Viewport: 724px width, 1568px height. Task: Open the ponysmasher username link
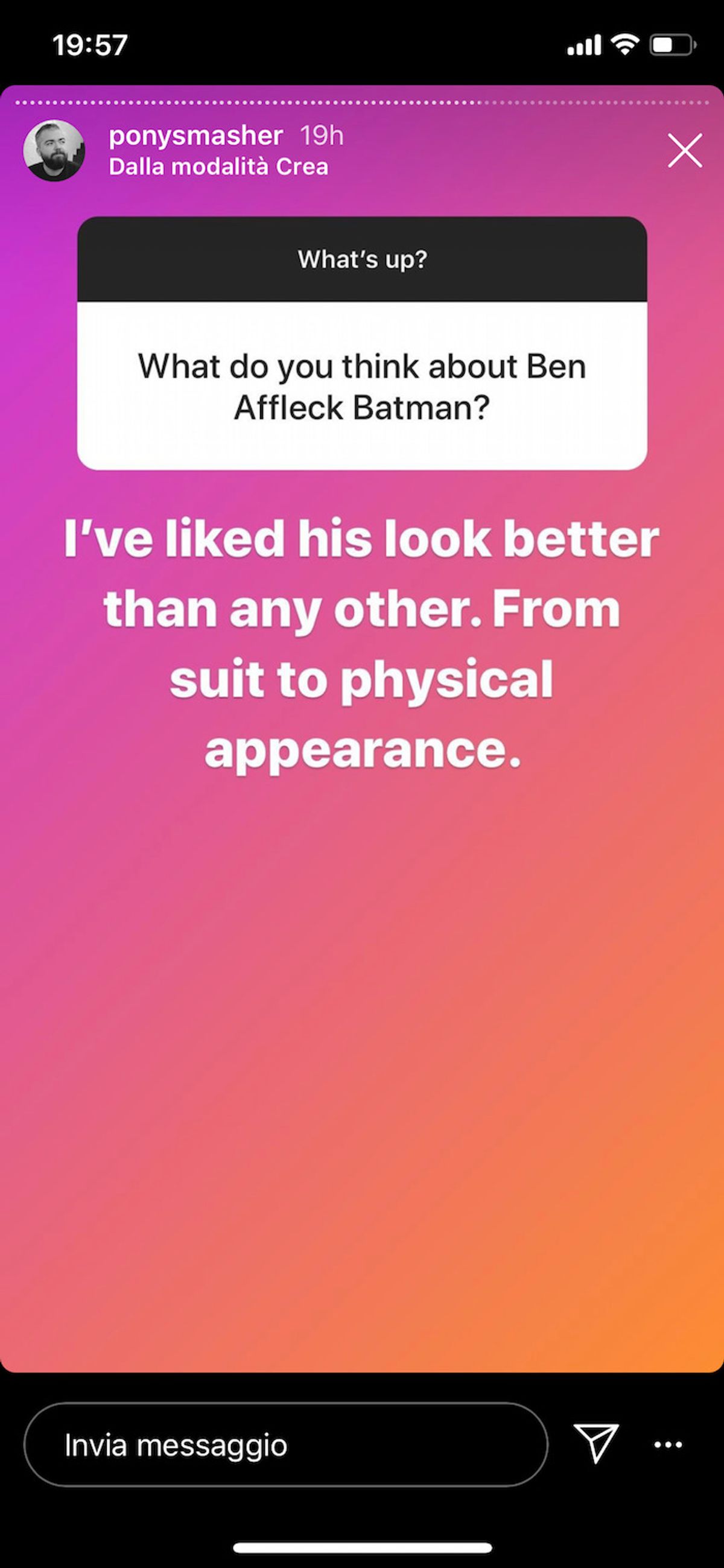(x=195, y=135)
